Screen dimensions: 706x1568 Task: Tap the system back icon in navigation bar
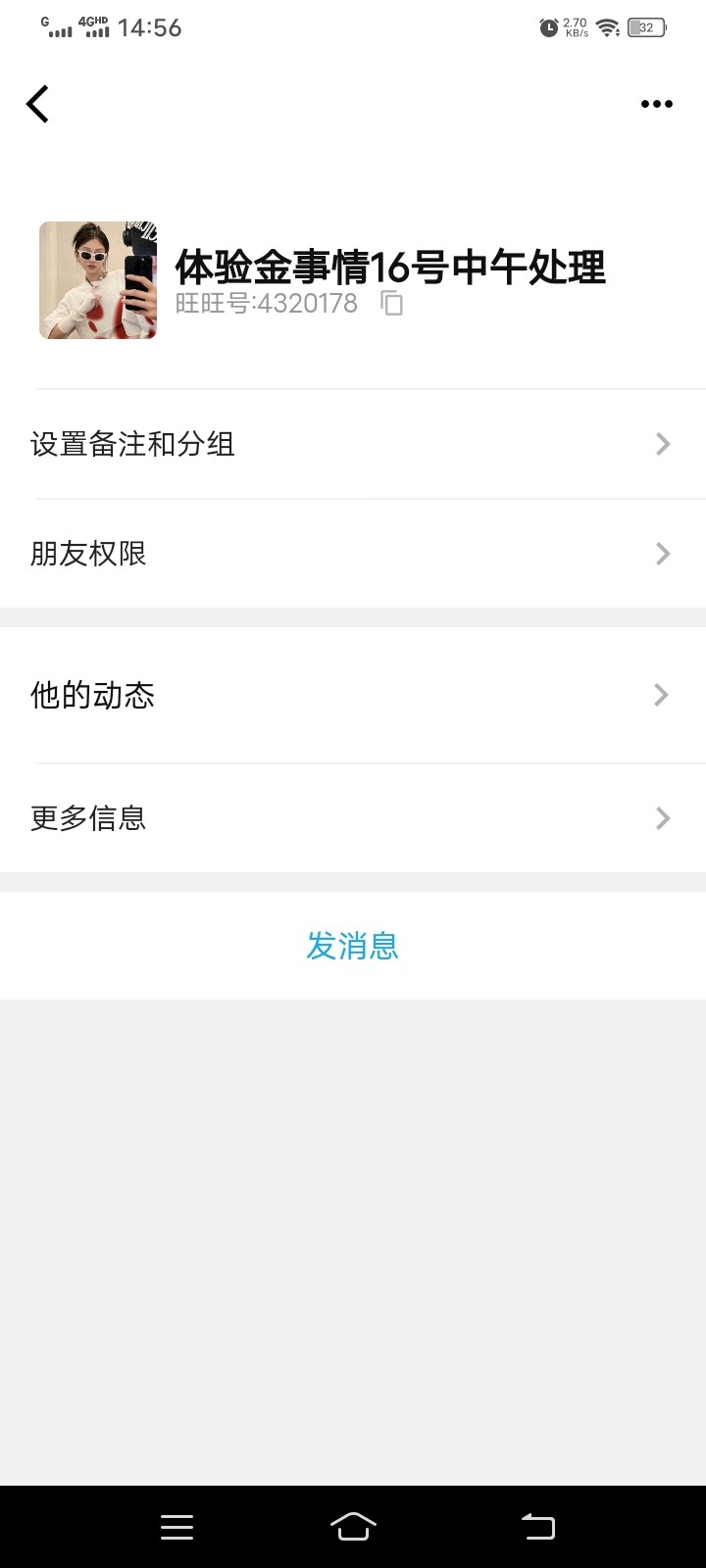(536, 1526)
